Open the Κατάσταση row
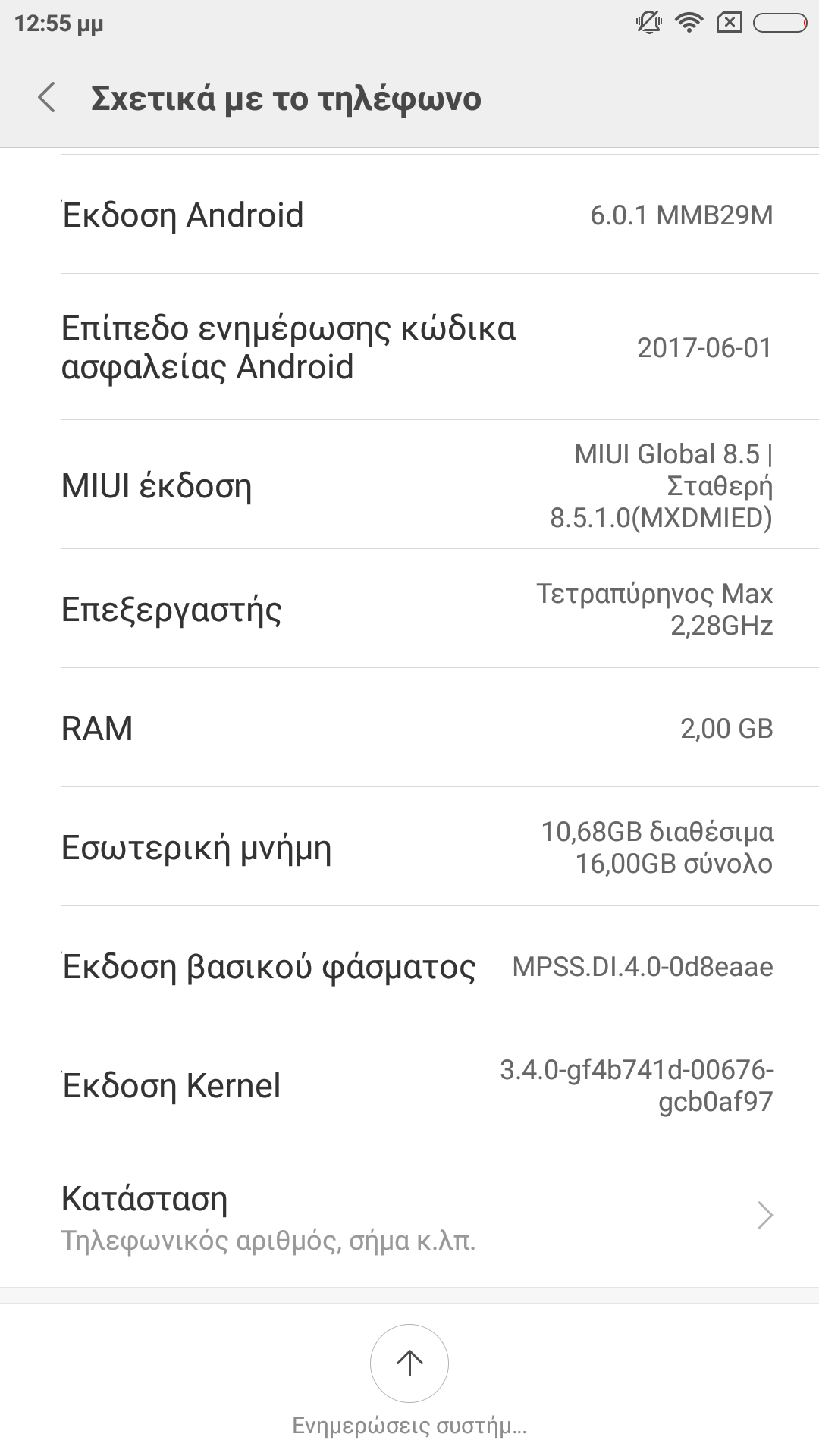 [x=409, y=1216]
